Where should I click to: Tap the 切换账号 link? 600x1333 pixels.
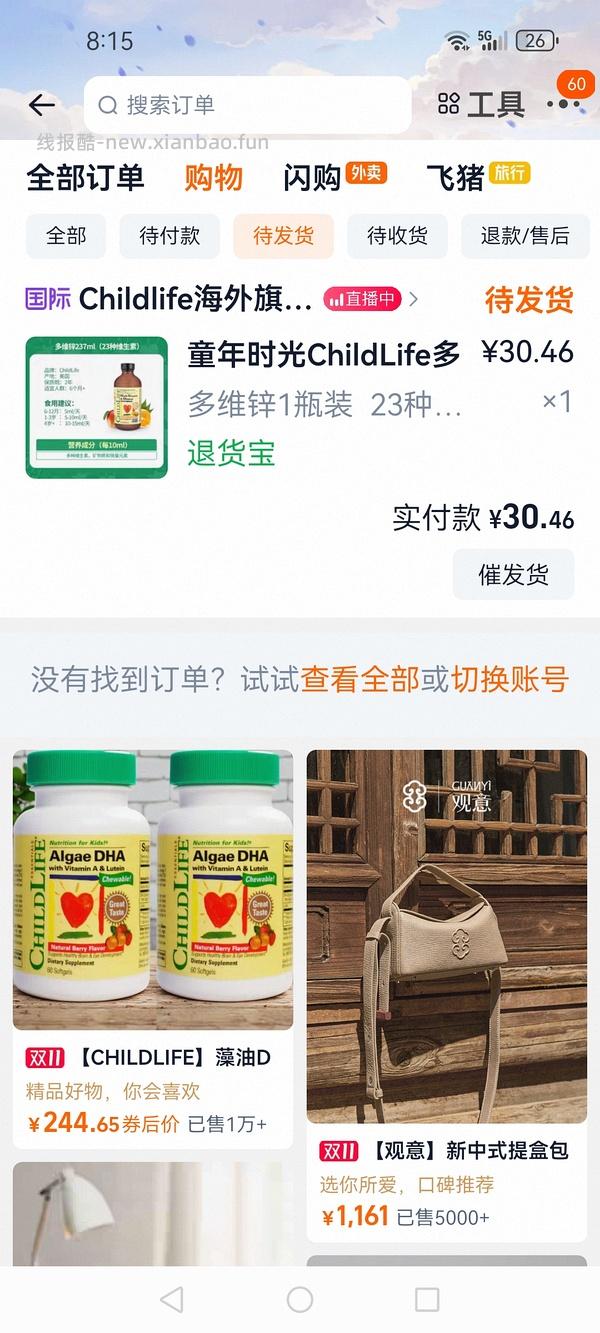tap(510, 680)
